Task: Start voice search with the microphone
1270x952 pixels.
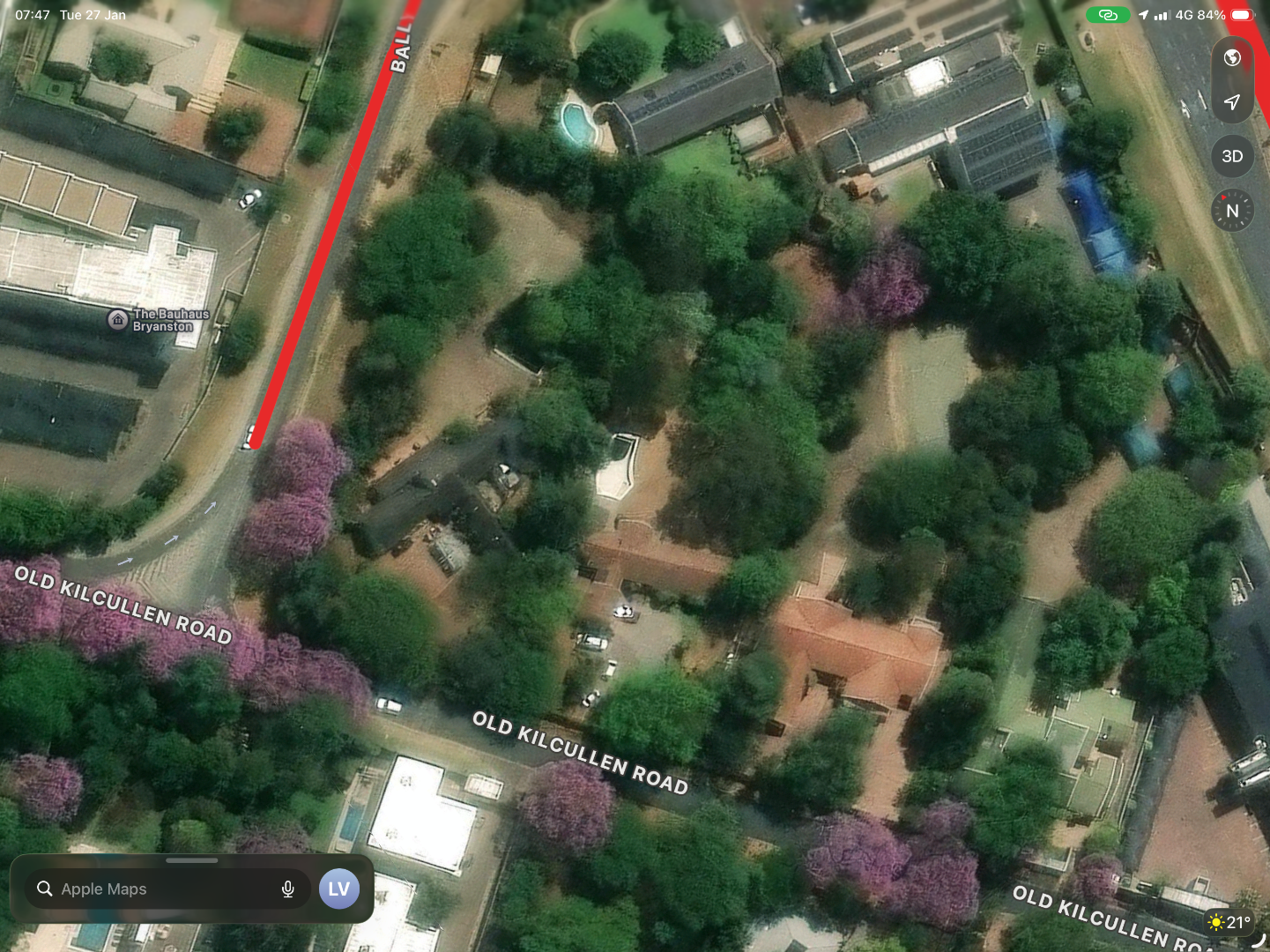Action: (x=287, y=889)
